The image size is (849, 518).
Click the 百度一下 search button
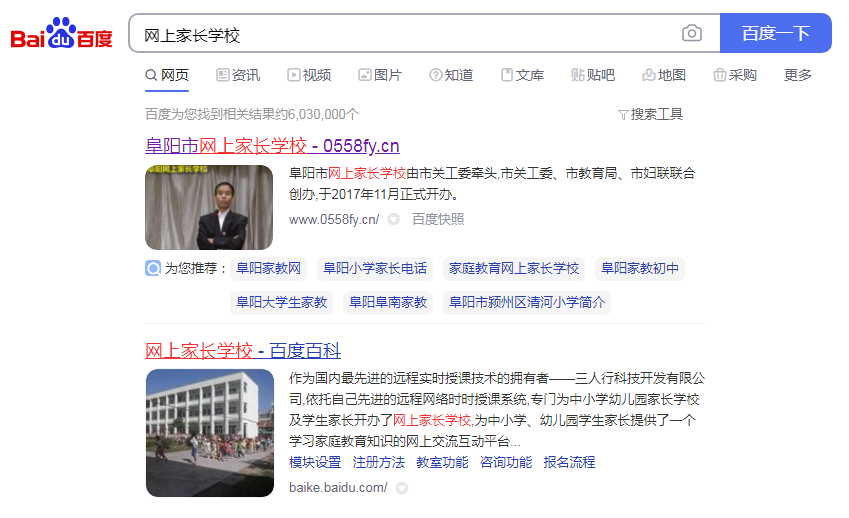pos(775,34)
